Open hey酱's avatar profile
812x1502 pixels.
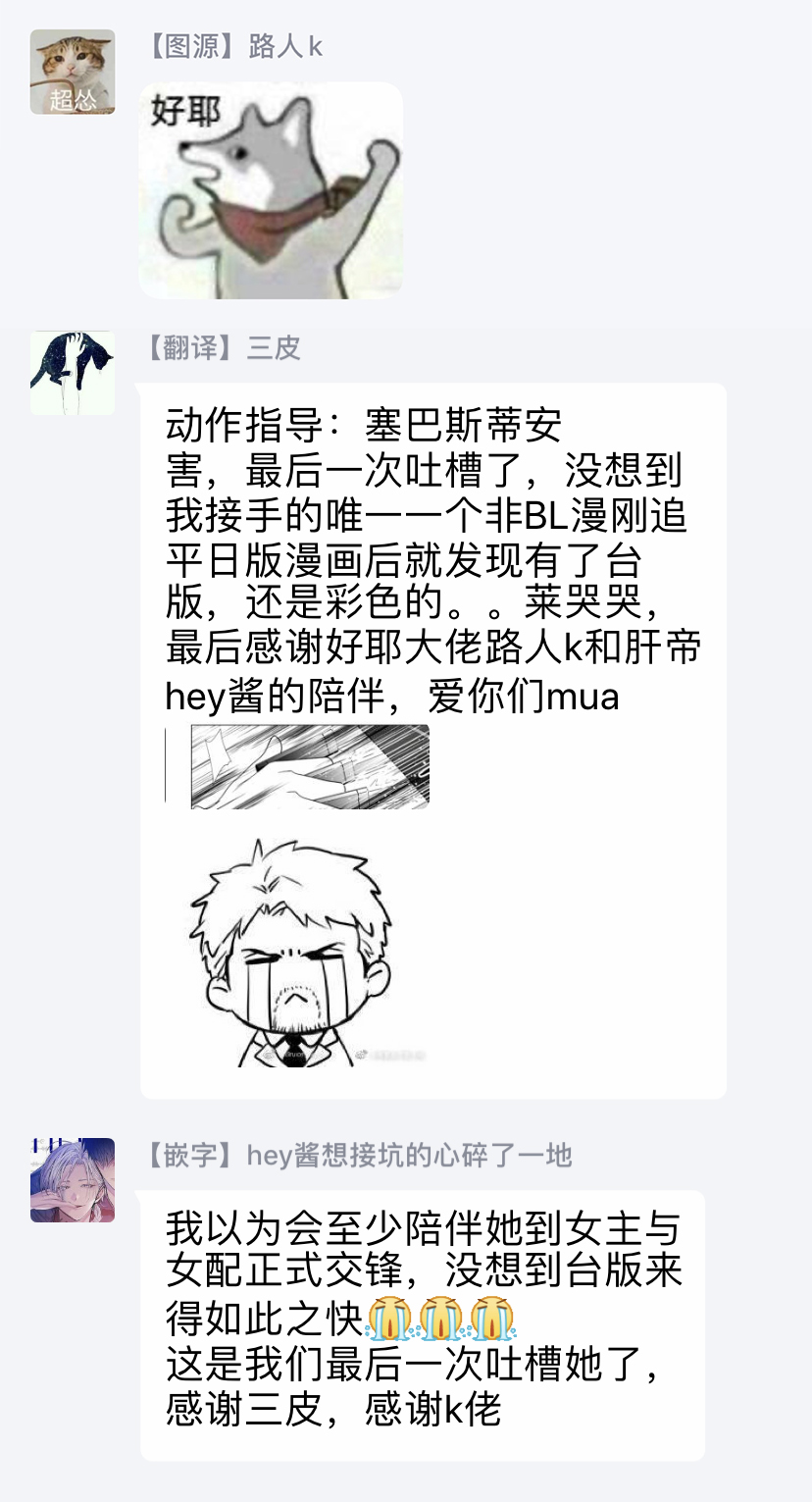click(x=73, y=1179)
